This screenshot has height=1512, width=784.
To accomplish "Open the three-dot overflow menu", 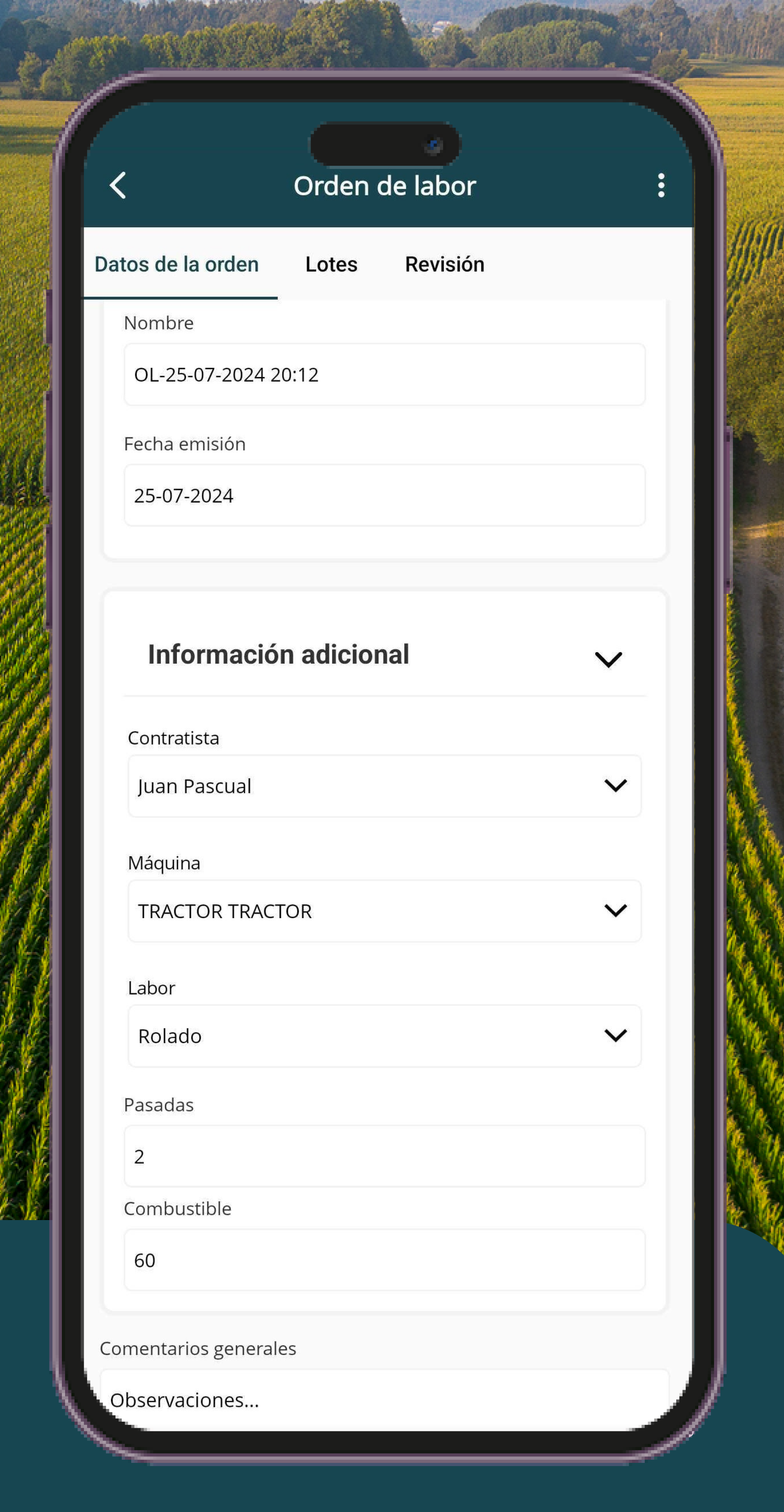I will click(661, 185).
